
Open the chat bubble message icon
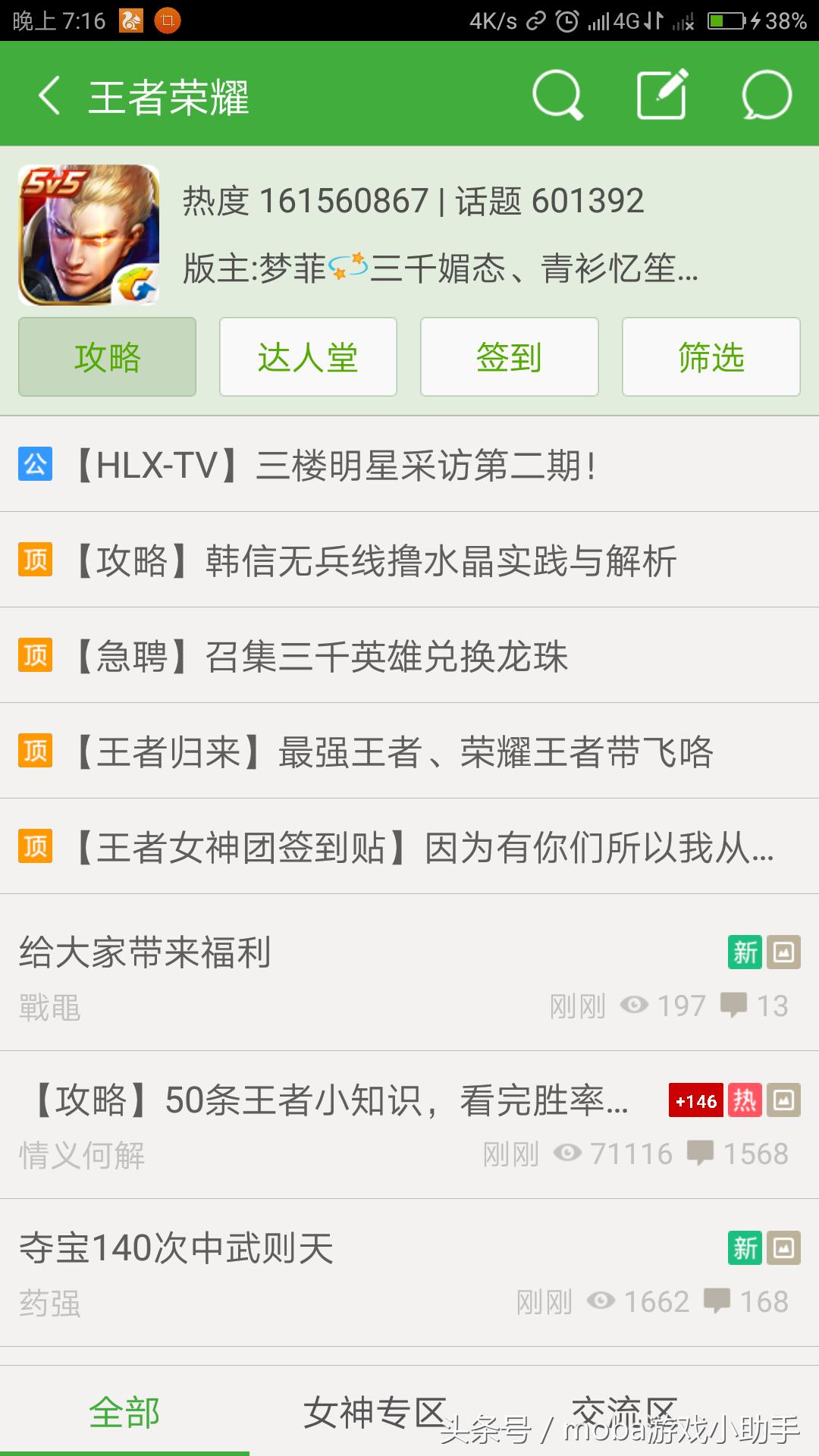(x=764, y=96)
